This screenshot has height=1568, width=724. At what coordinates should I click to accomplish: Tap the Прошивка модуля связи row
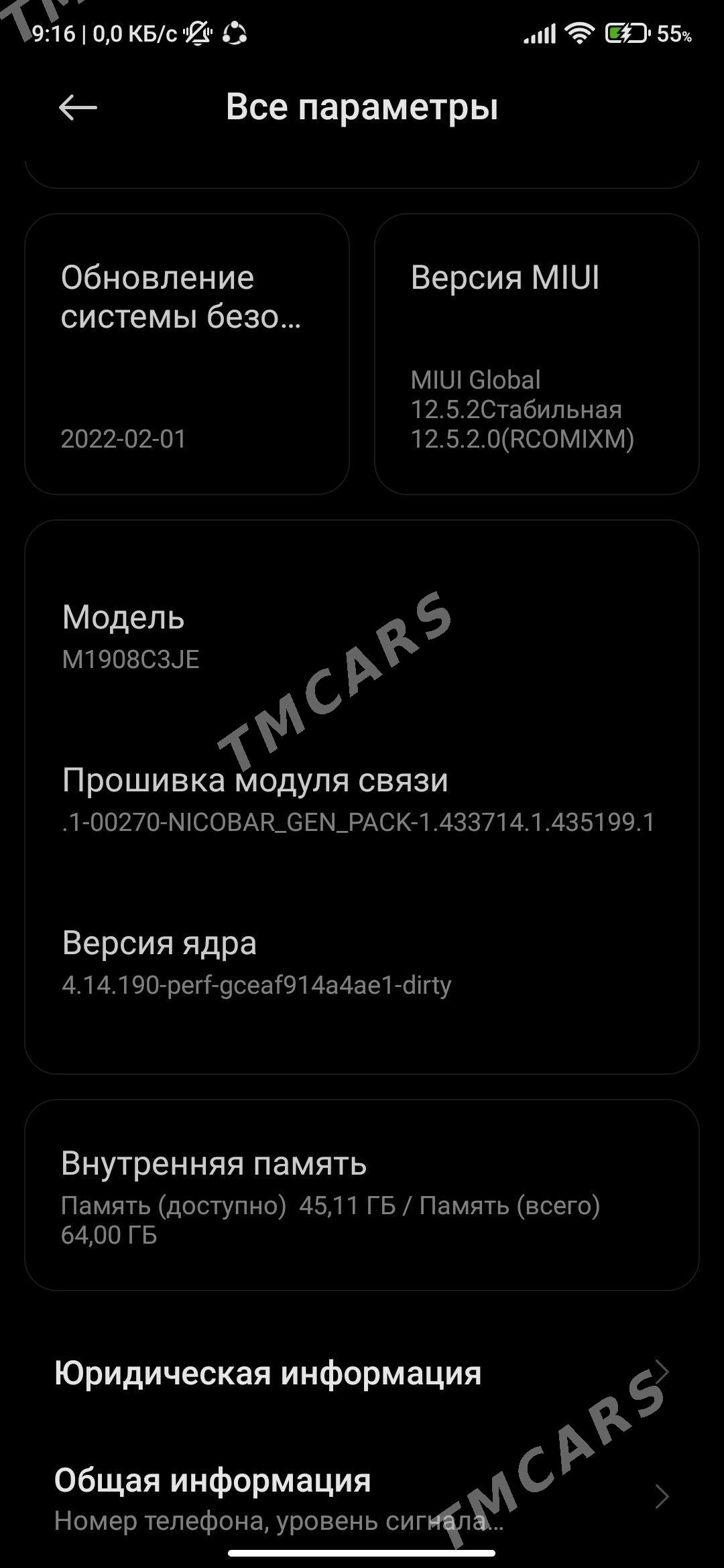pyautogui.click(x=362, y=799)
